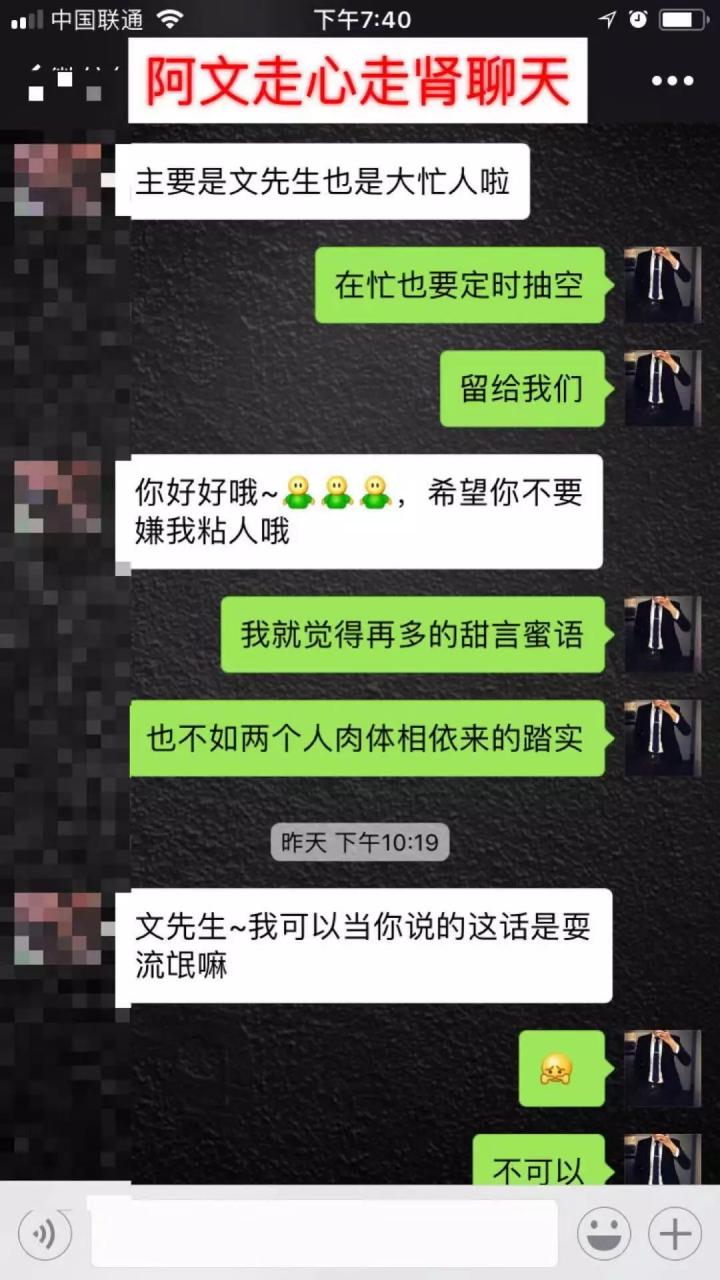Open sender's avatar beside 留给我们 message
Viewport: 720px width, 1280px height.
pos(663,388)
